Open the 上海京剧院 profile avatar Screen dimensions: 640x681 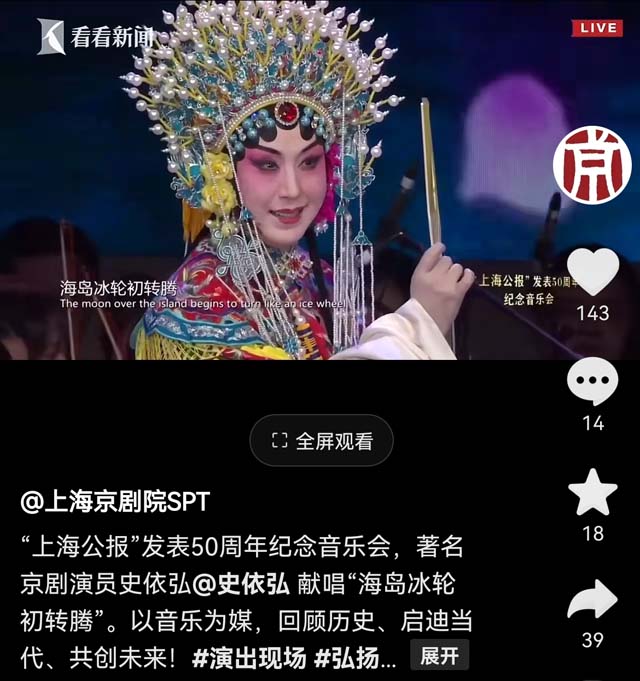point(592,165)
